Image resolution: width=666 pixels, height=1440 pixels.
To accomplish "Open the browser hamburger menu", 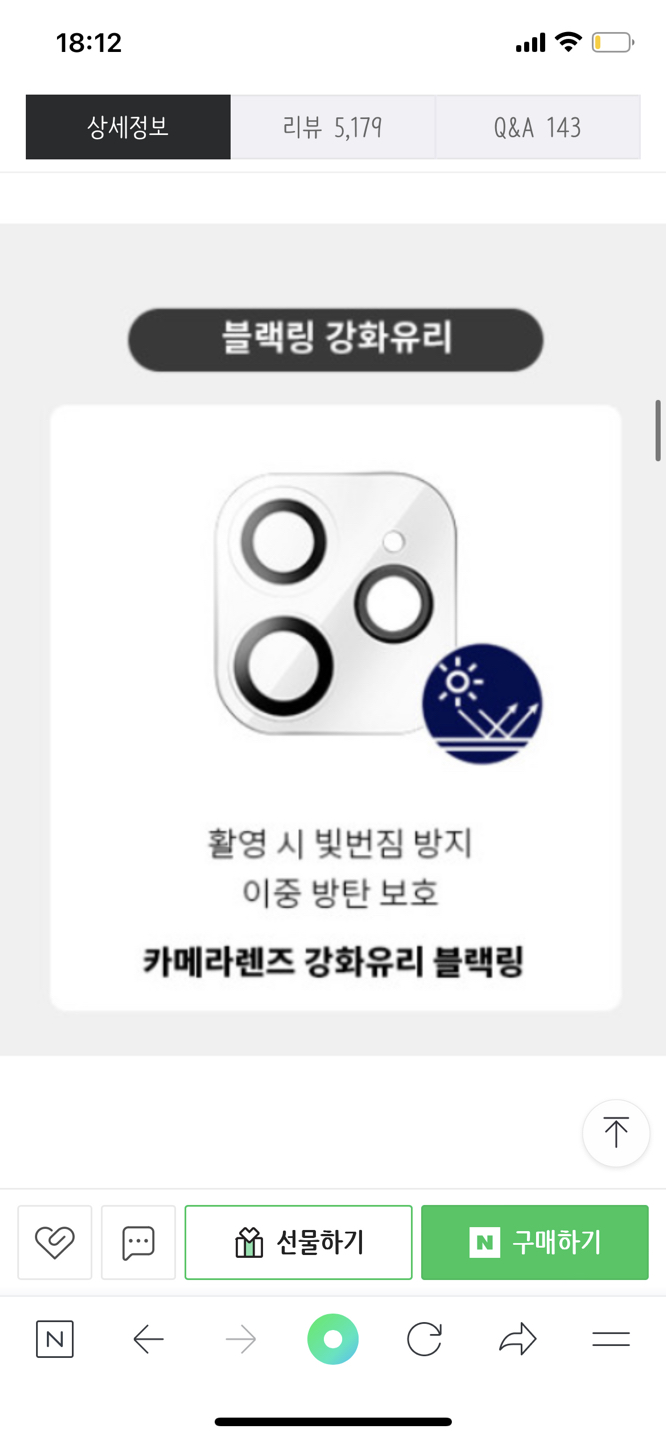I will pos(610,1339).
